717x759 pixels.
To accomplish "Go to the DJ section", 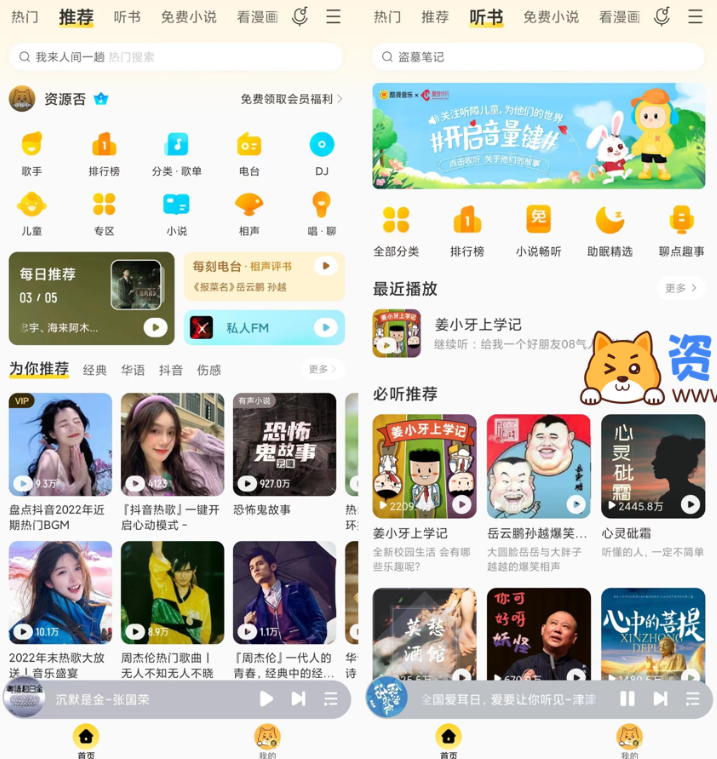I will [321, 153].
